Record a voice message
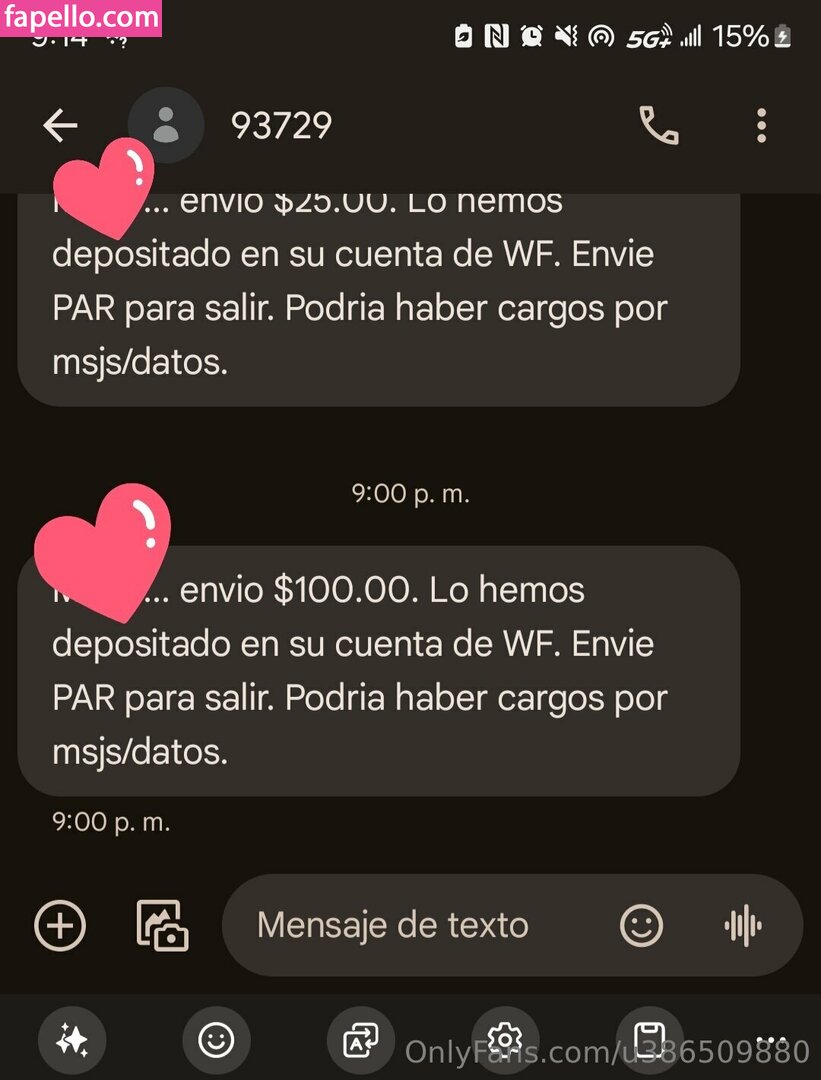Screen dimensions: 821x1080 (x=743, y=925)
